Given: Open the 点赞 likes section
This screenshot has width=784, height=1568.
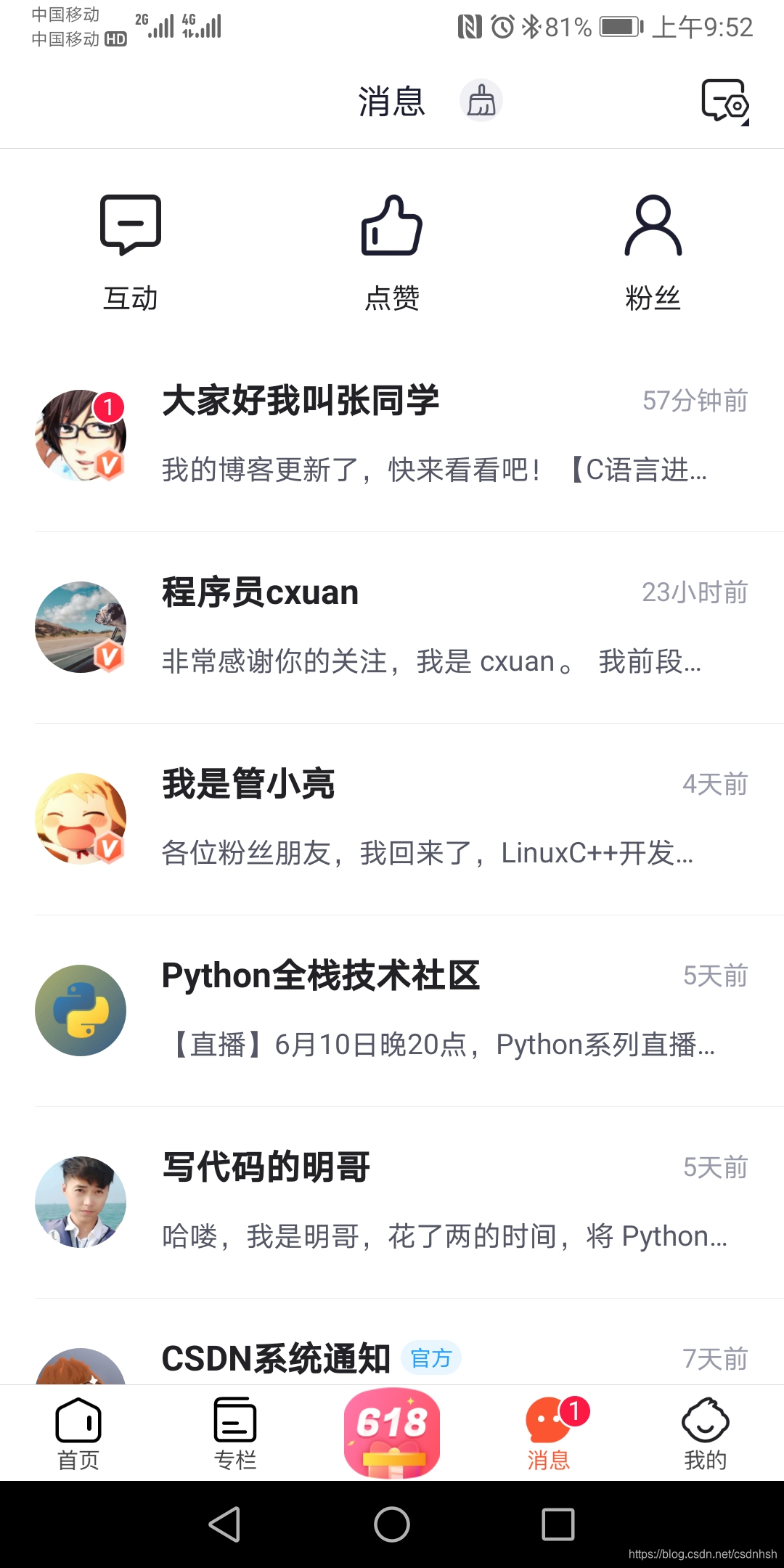Looking at the screenshot, I should [392, 229].
